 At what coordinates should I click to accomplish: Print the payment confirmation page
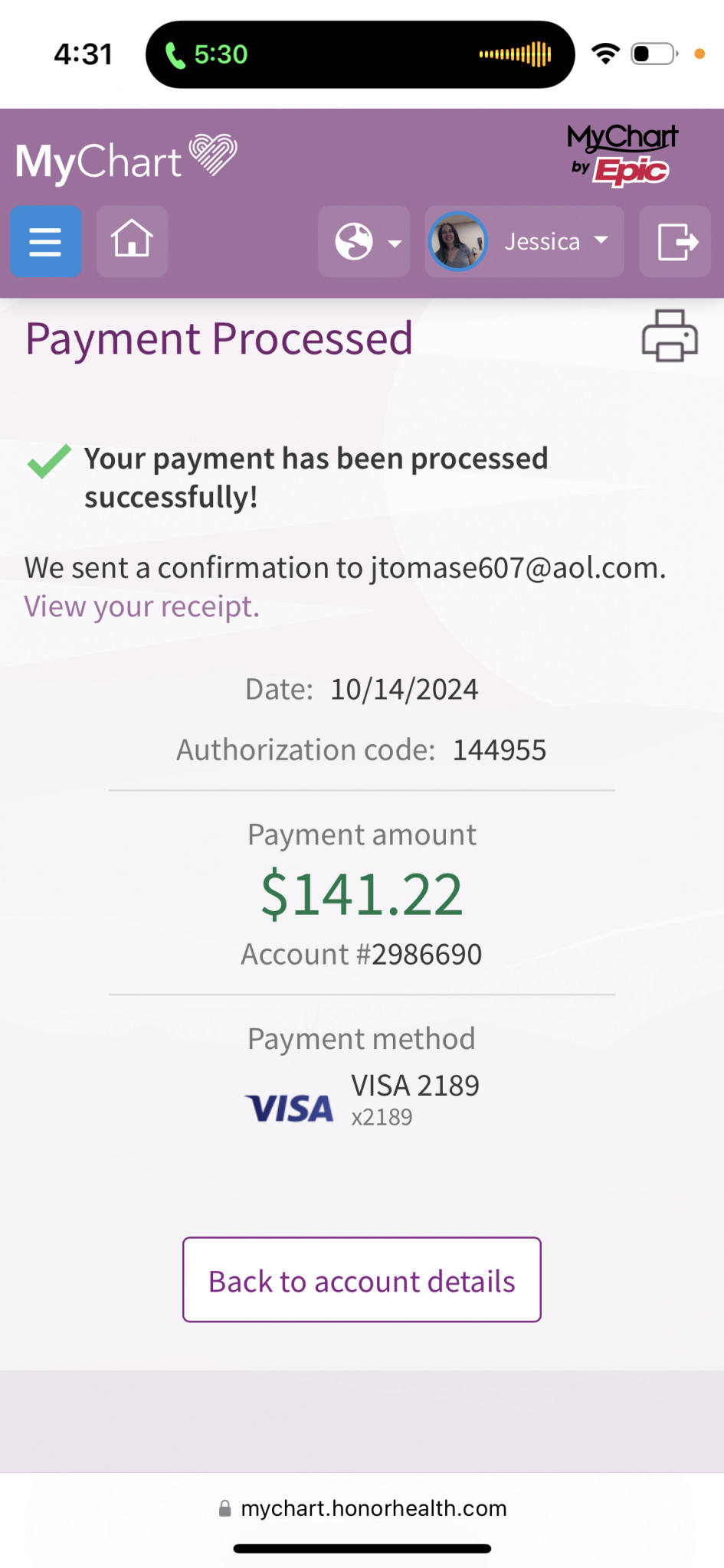point(670,335)
